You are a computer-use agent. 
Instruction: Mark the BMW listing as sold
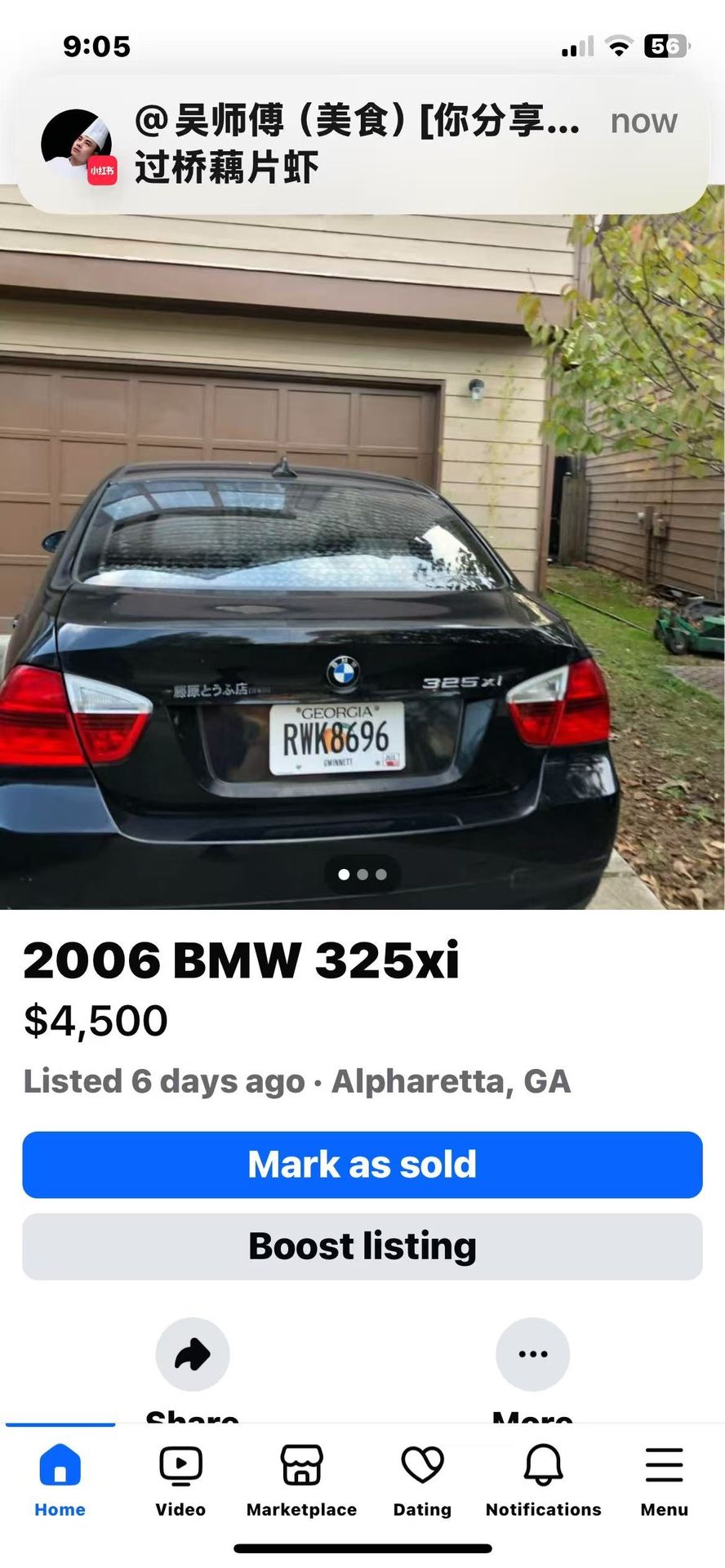[362, 1165]
